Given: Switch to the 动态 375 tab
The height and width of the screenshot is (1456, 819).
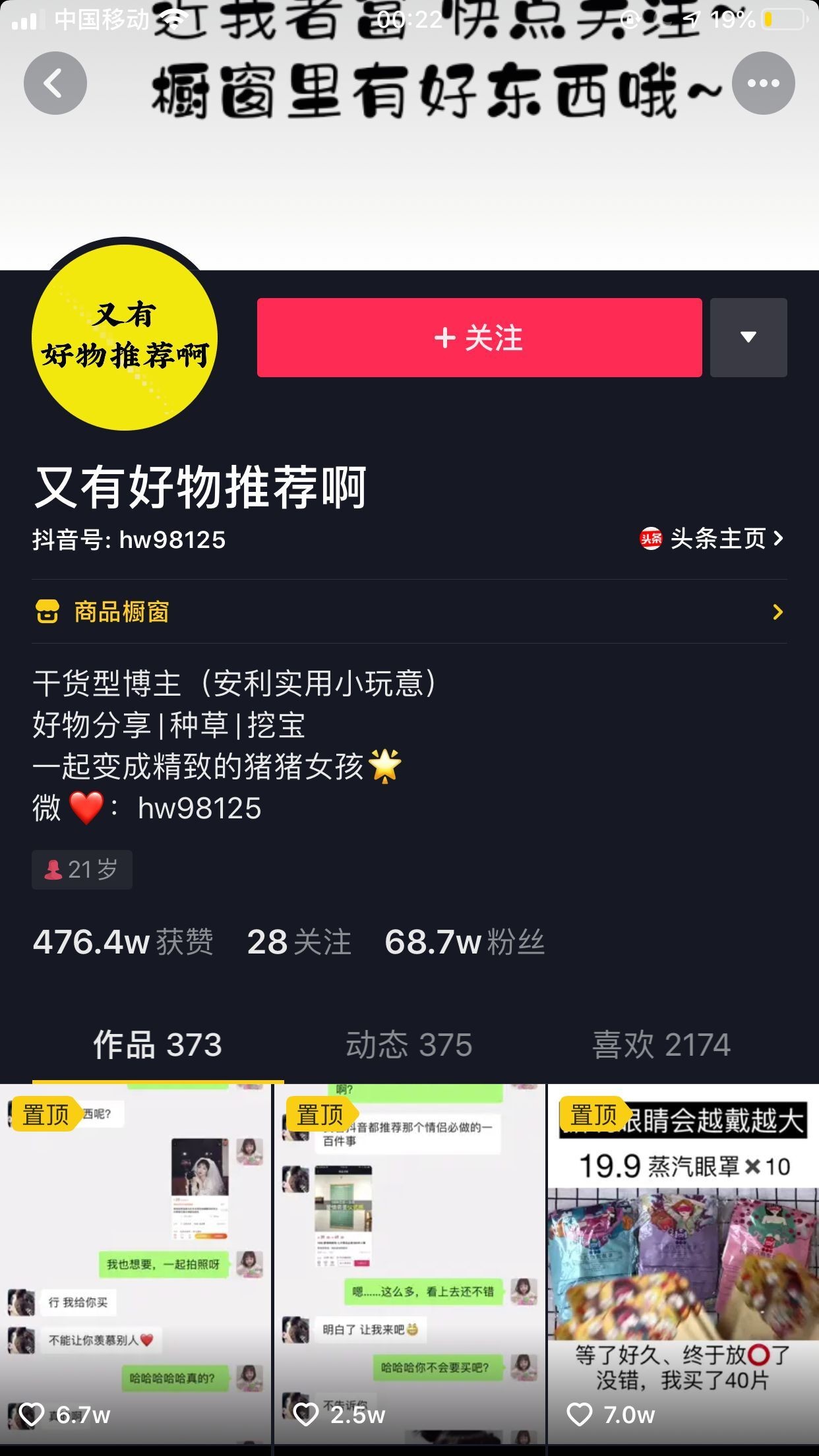Looking at the screenshot, I should coord(409,1045).
